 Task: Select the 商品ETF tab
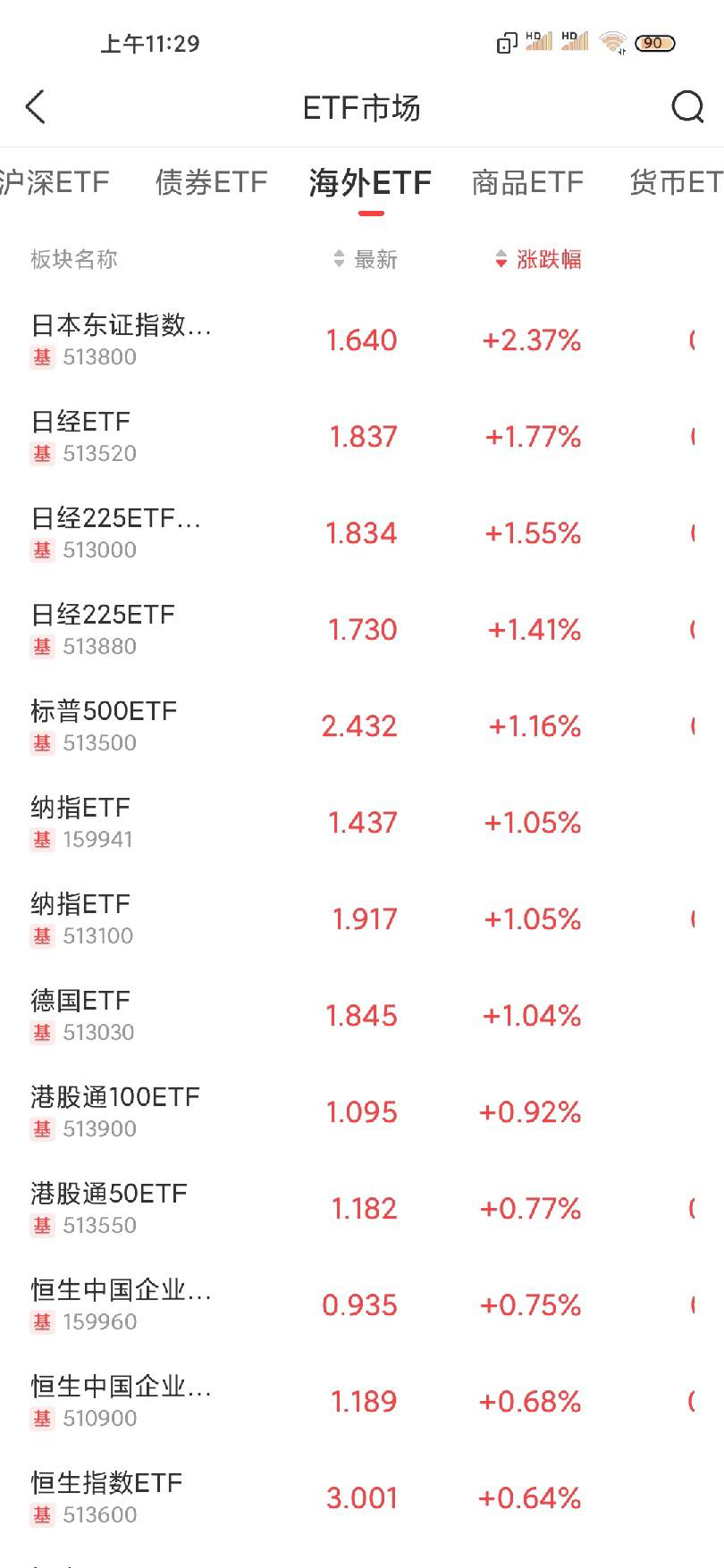527,182
